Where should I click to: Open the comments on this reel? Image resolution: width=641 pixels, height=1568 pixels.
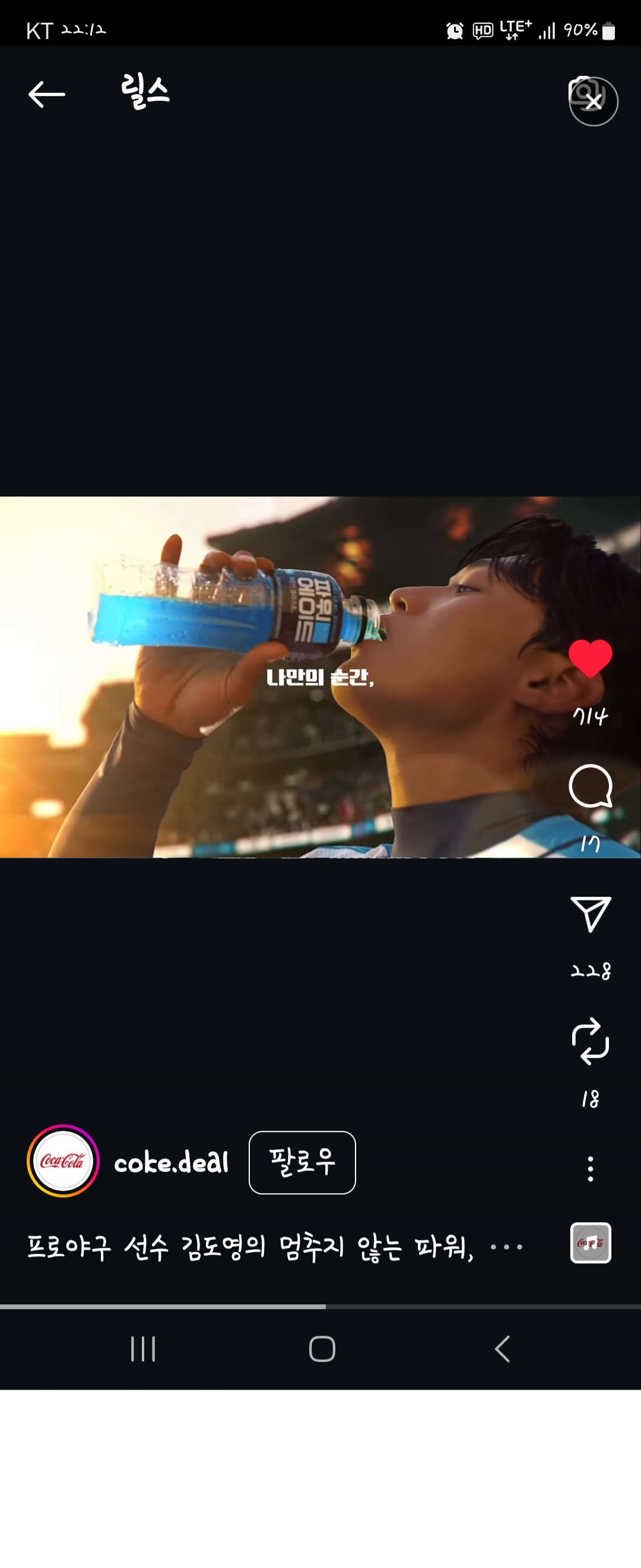(590, 786)
